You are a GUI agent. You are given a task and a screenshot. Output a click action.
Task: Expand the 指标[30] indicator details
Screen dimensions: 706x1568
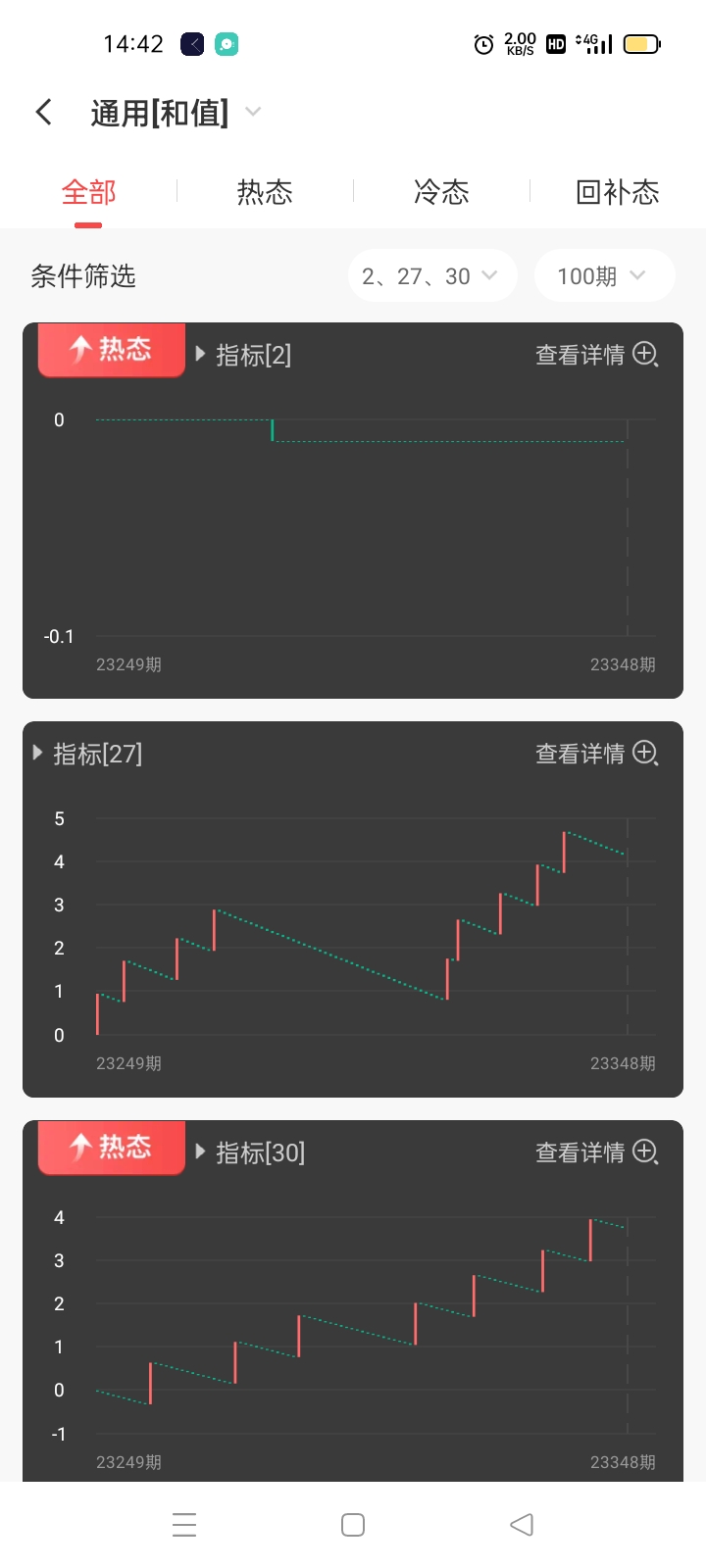point(200,1152)
